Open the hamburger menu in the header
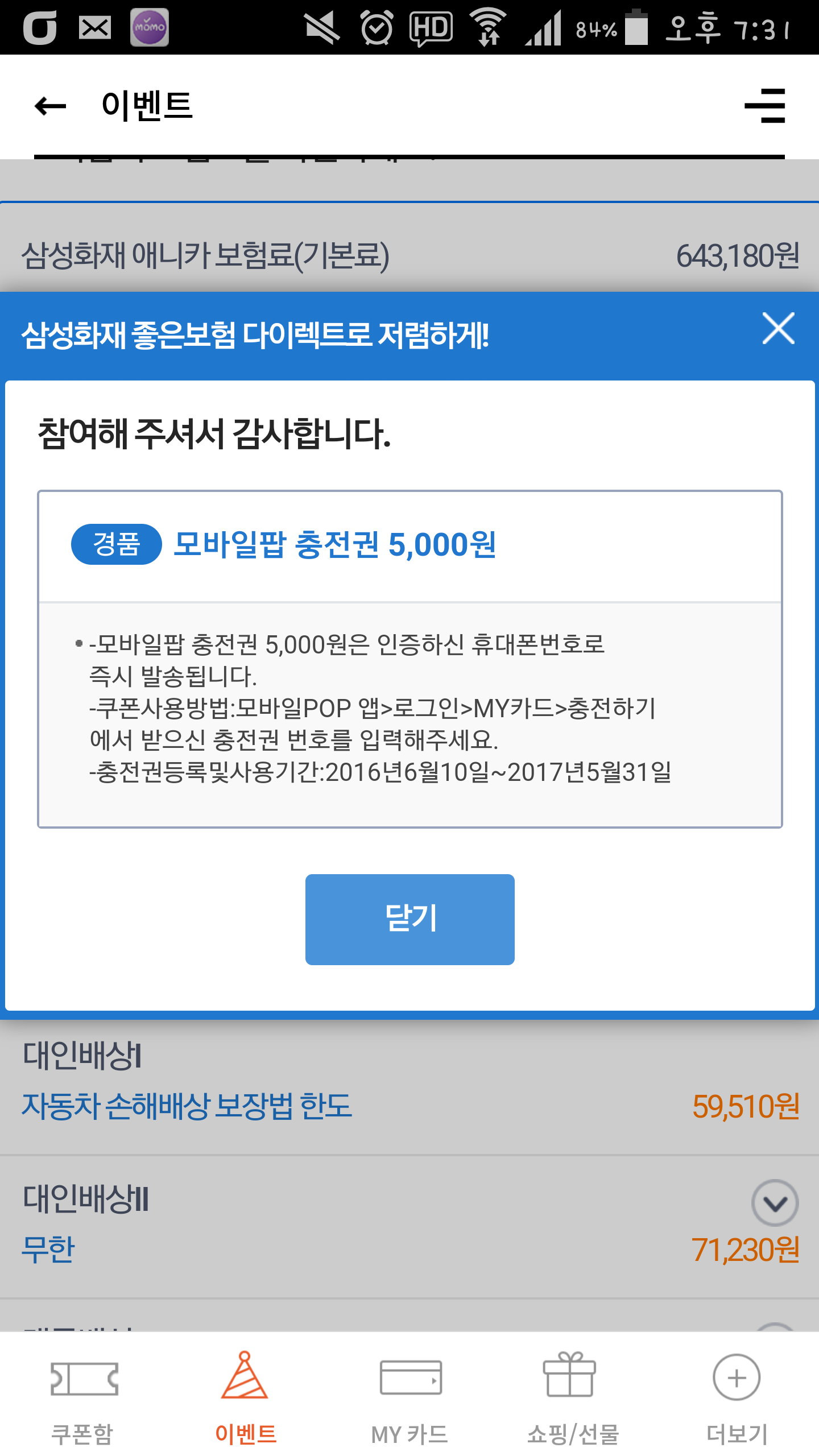Image resolution: width=819 pixels, height=1456 pixels. (x=765, y=106)
